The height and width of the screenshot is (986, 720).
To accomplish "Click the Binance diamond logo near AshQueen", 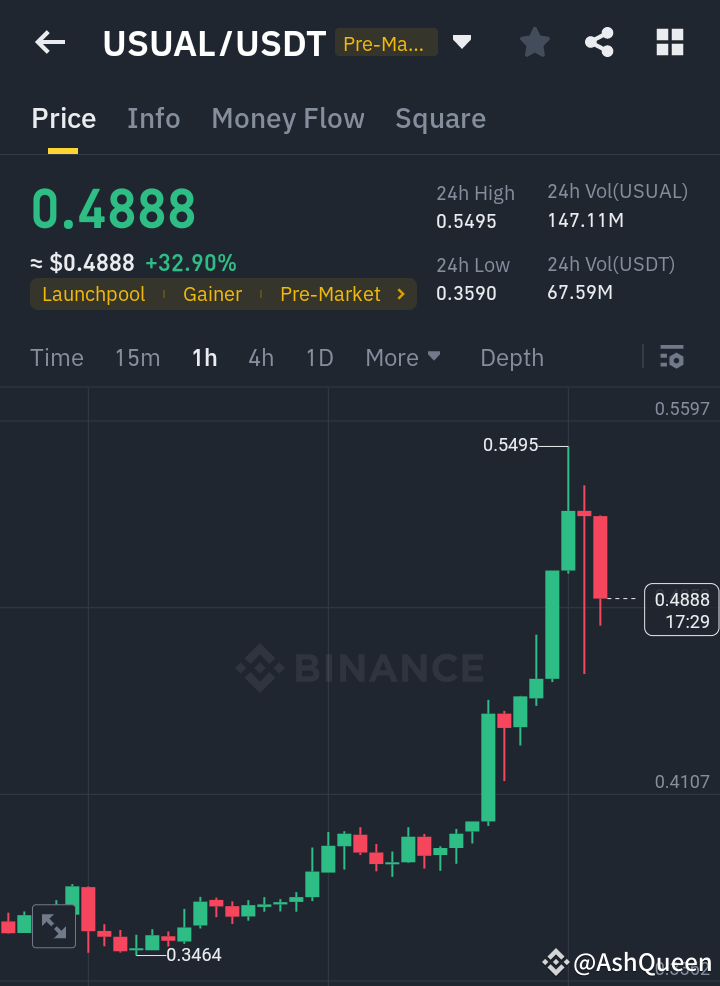I will coord(556,963).
